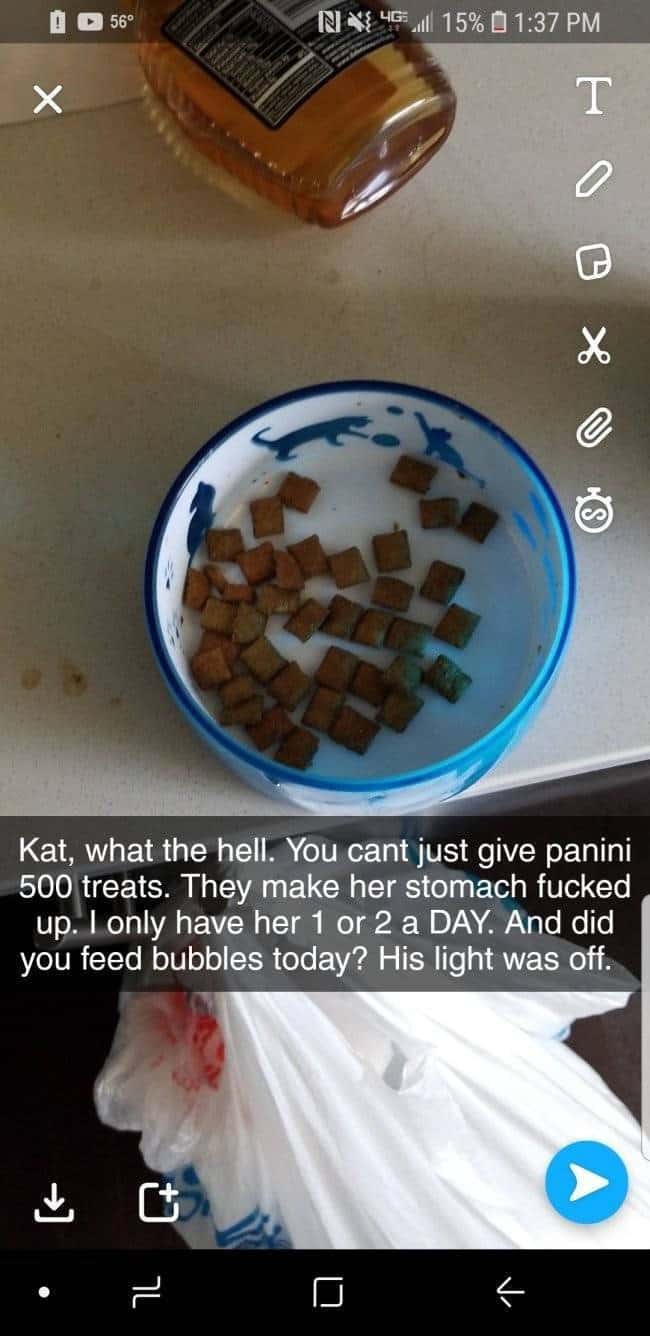Open the pencil drawing tool
The image size is (650, 1336).
pyautogui.click(x=592, y=179)
